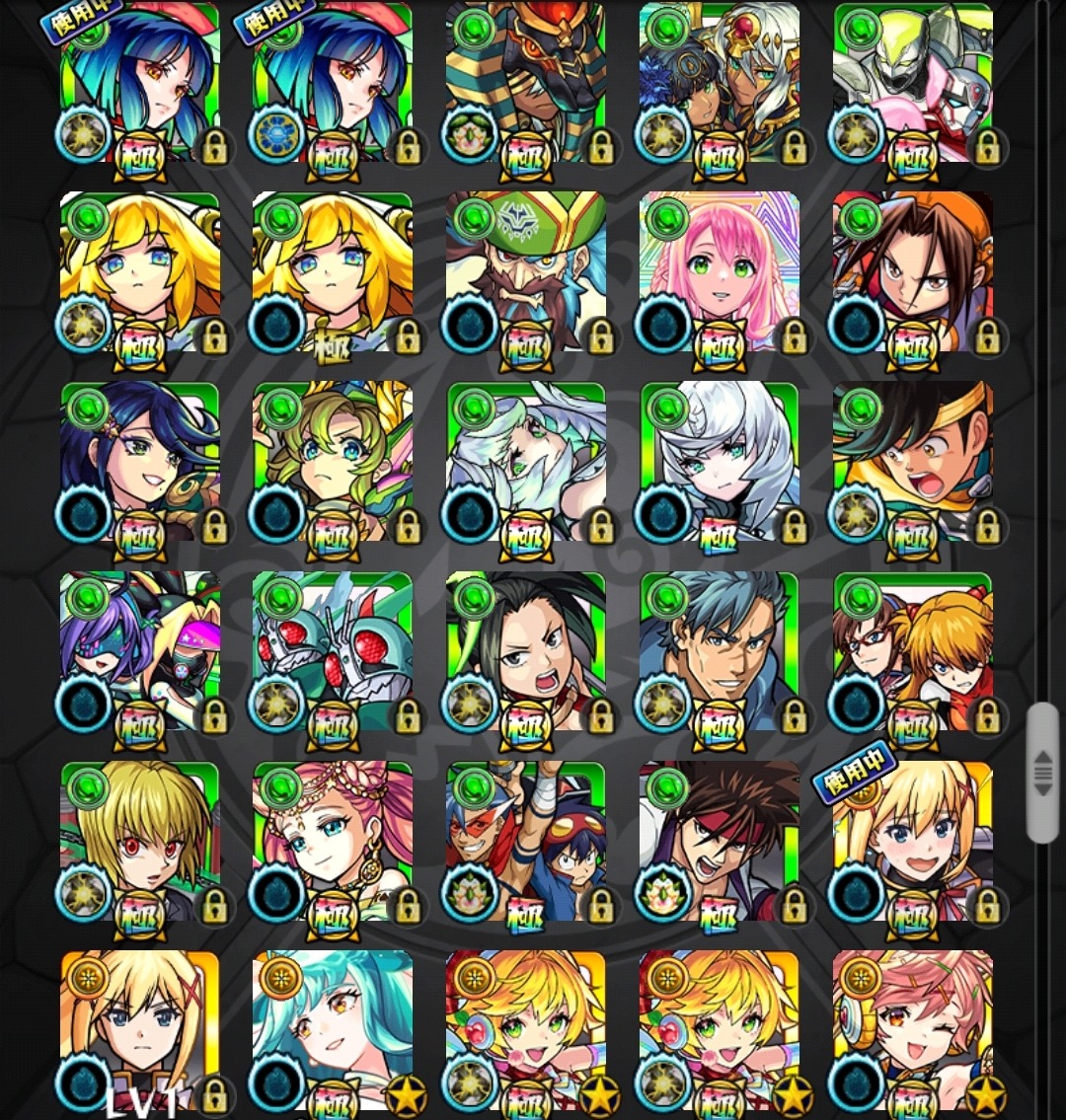Image resolution: width=1066 pixels, height=1120 pixels.
Task: Select the teal-haired smiling girl monster
Action: pos(333,1031)
